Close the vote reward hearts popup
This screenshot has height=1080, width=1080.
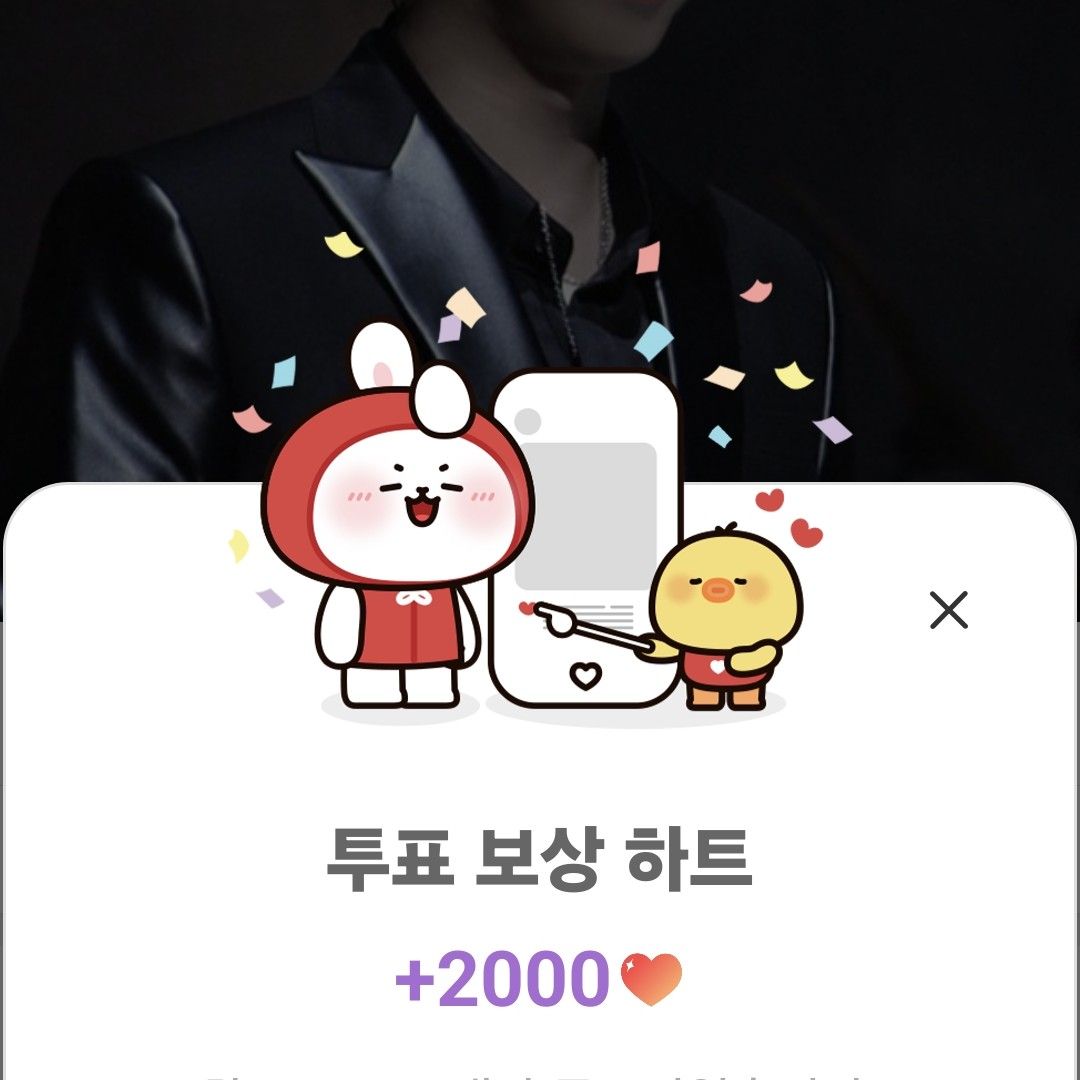(x=948, y=609)
